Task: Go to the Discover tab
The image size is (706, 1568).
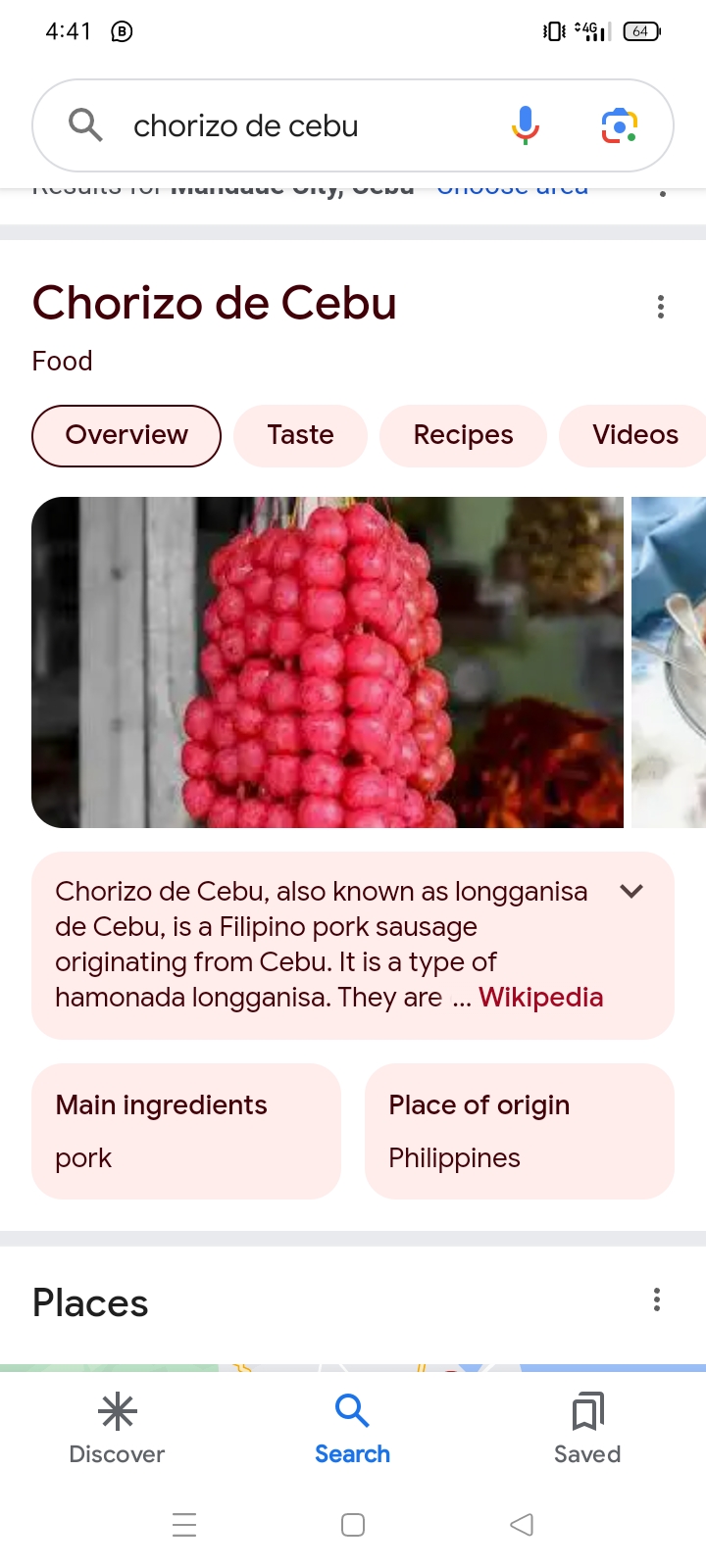Action: tap(117, 1429)
